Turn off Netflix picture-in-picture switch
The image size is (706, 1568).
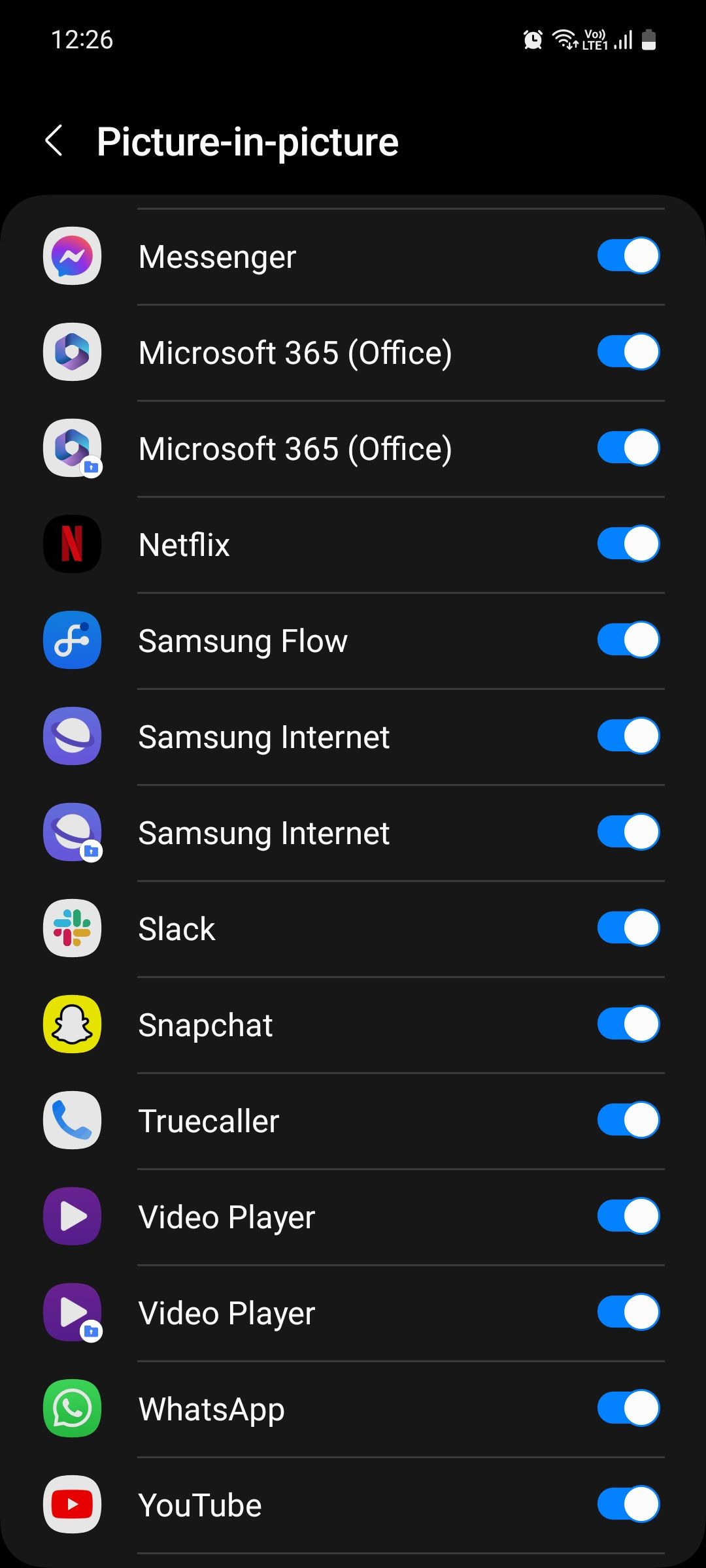[628, 544]
